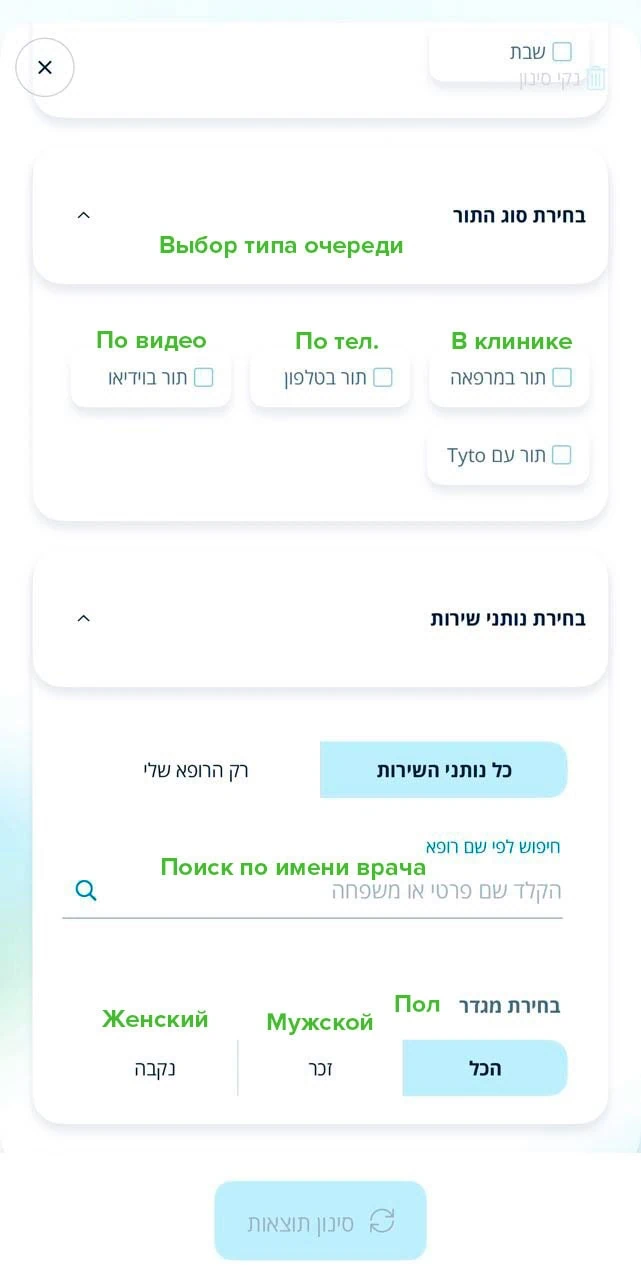This screenshot has height=1280, width=641.
Task: Check the תור בטלפון option
Action: (383, 377)
